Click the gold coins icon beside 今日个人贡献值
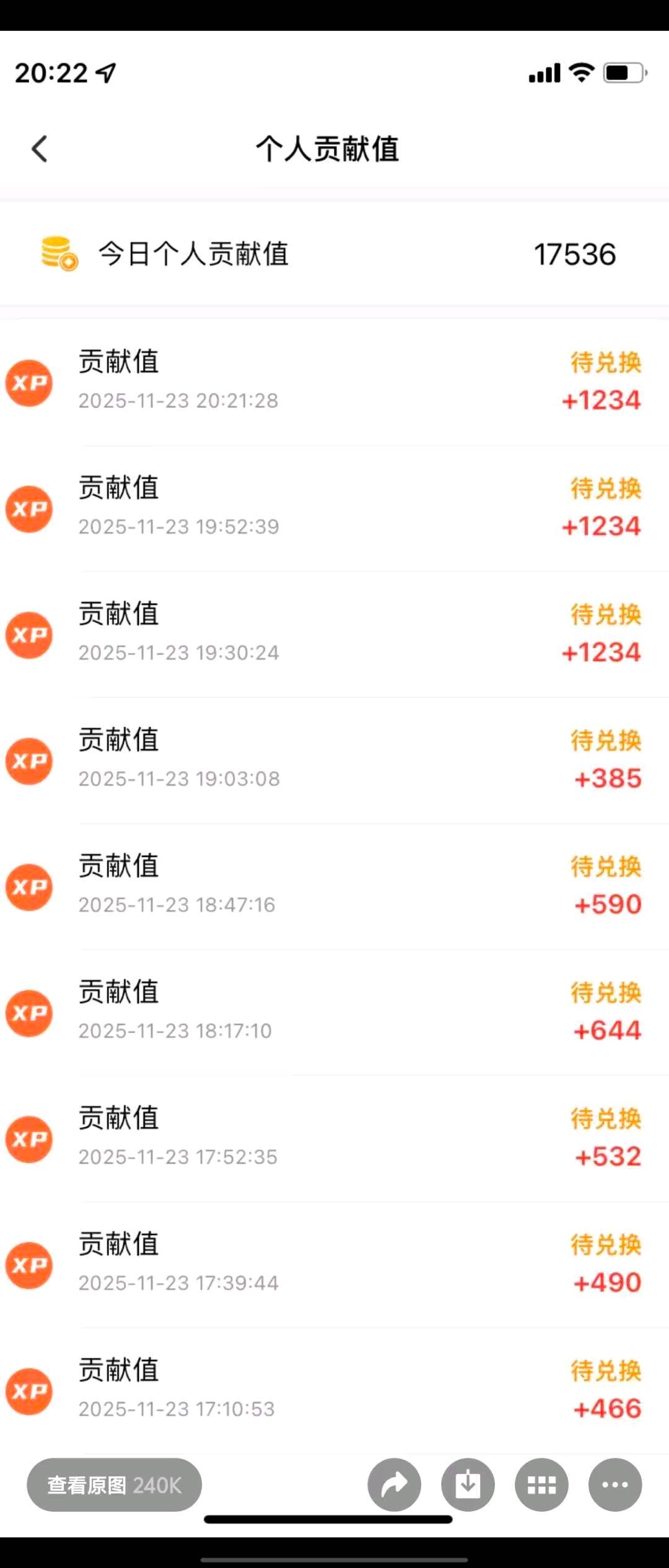Viewport: 669px width, 1568px height. click(58, 253)
